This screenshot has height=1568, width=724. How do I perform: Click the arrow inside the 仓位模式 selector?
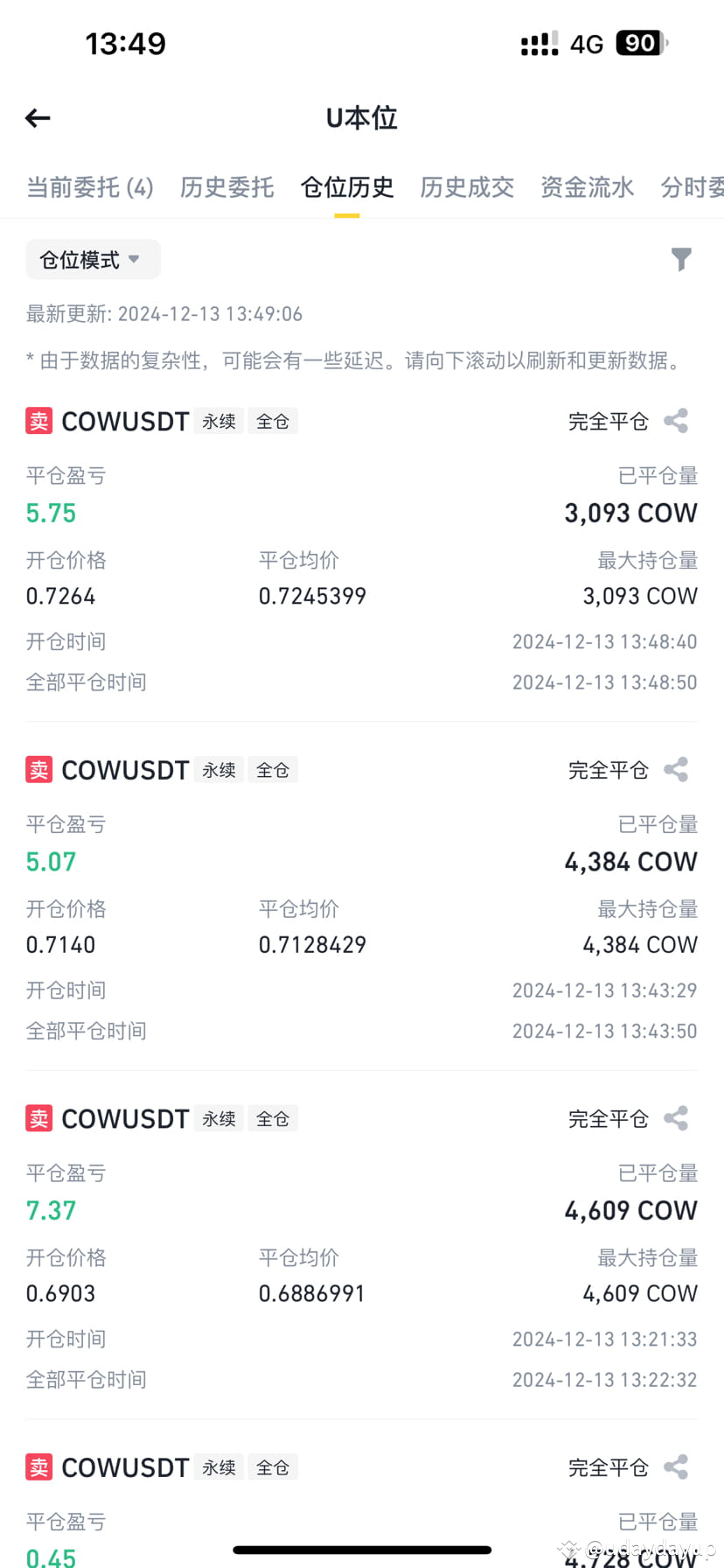pyautogui.click(x=134, y=259)
